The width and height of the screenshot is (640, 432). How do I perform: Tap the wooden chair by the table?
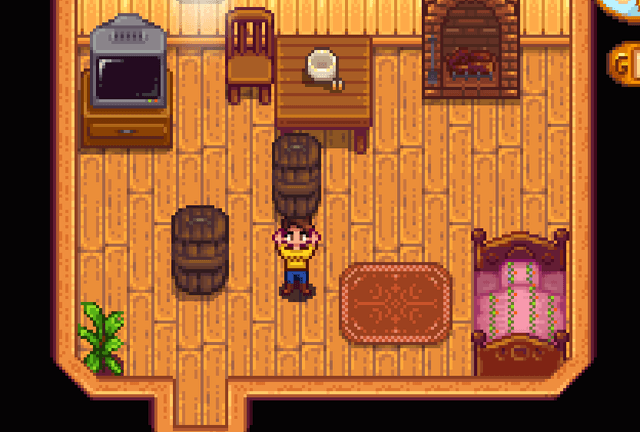[x=249, y=55]
